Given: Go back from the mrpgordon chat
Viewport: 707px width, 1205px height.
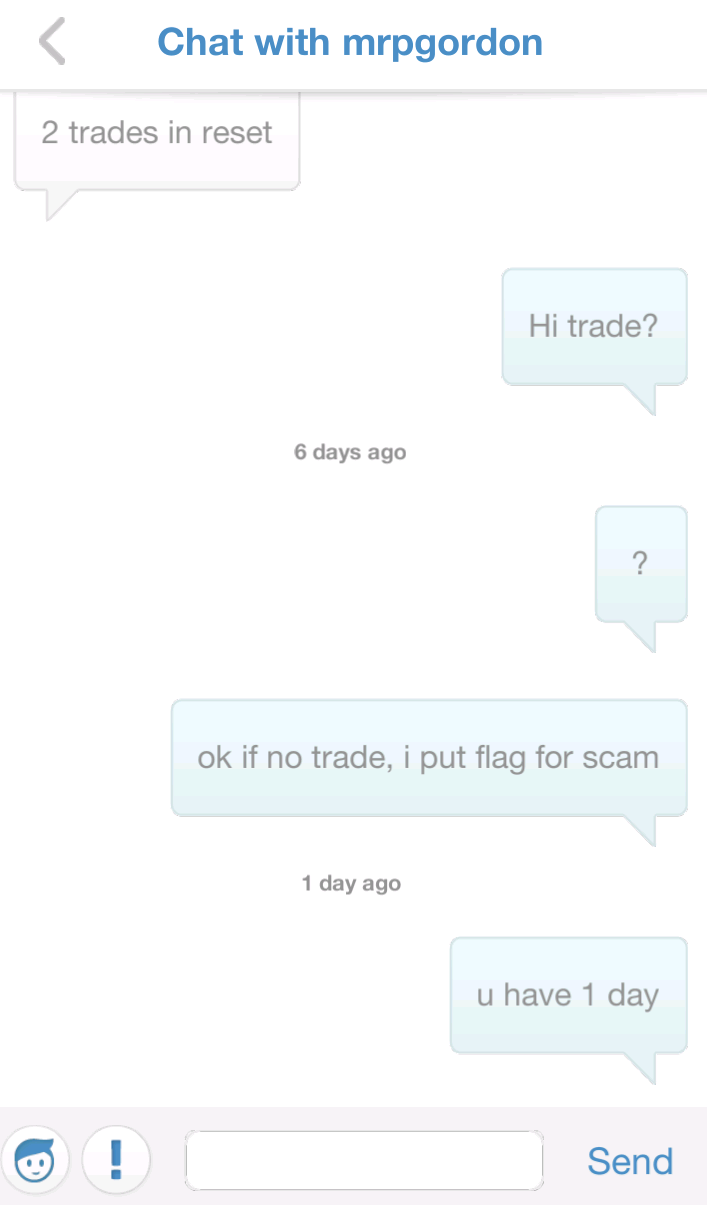Looking at the screenshot, I should 52,43.
